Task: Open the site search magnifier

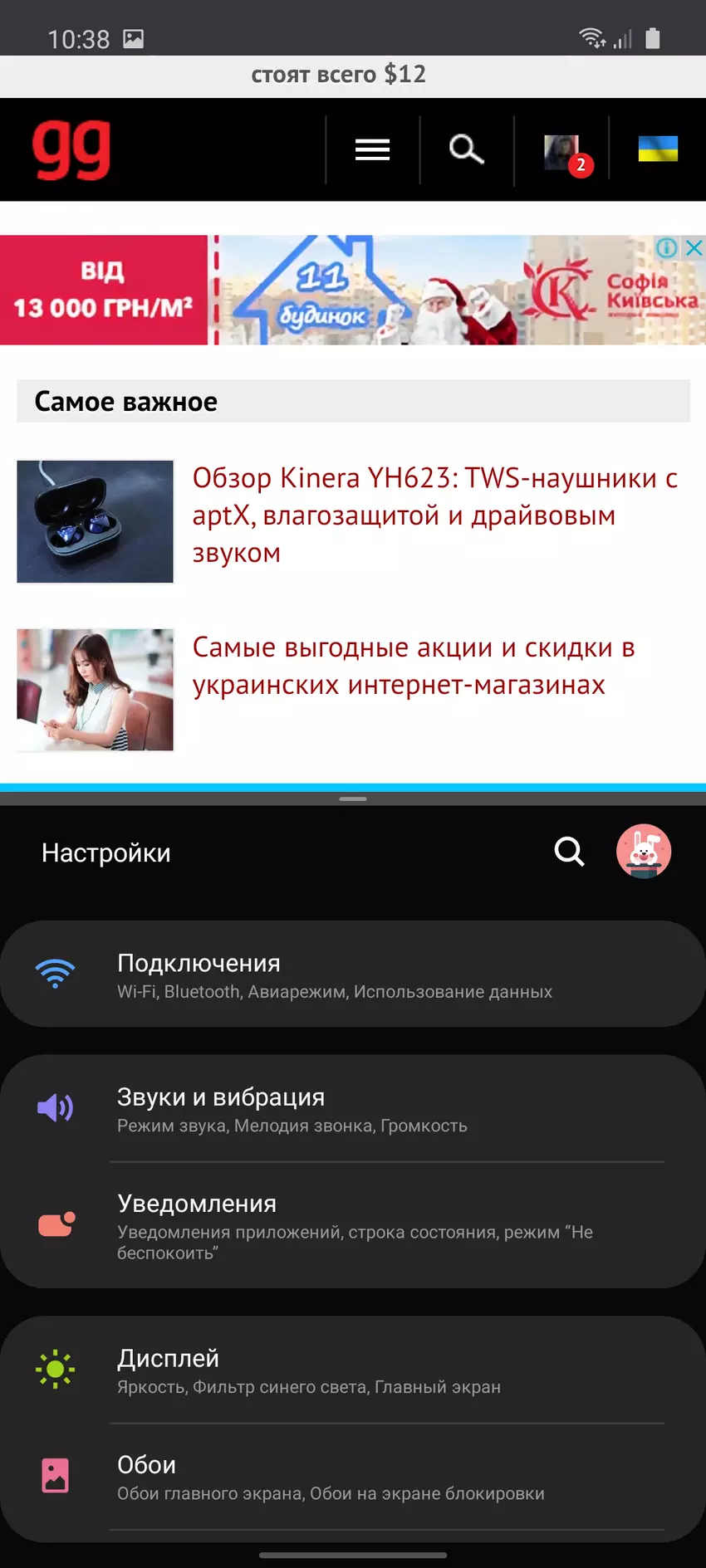Action: 466,149
